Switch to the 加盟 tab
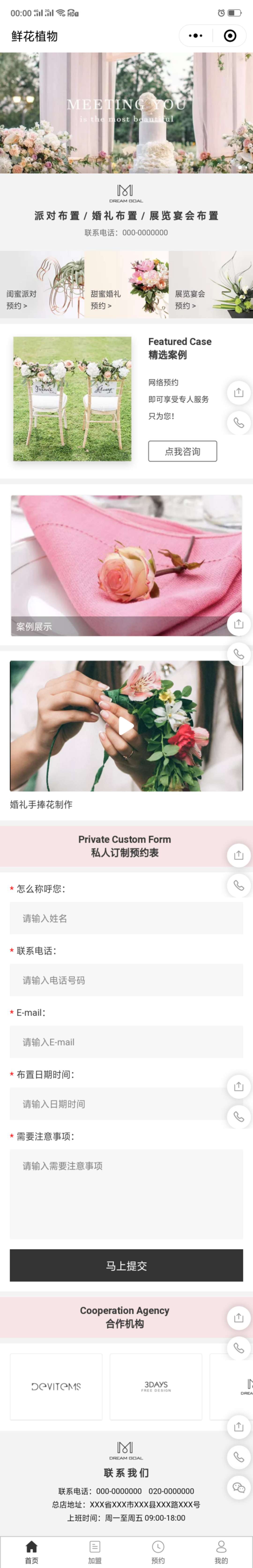The image size is (253, 1568). click(95, 1552)
